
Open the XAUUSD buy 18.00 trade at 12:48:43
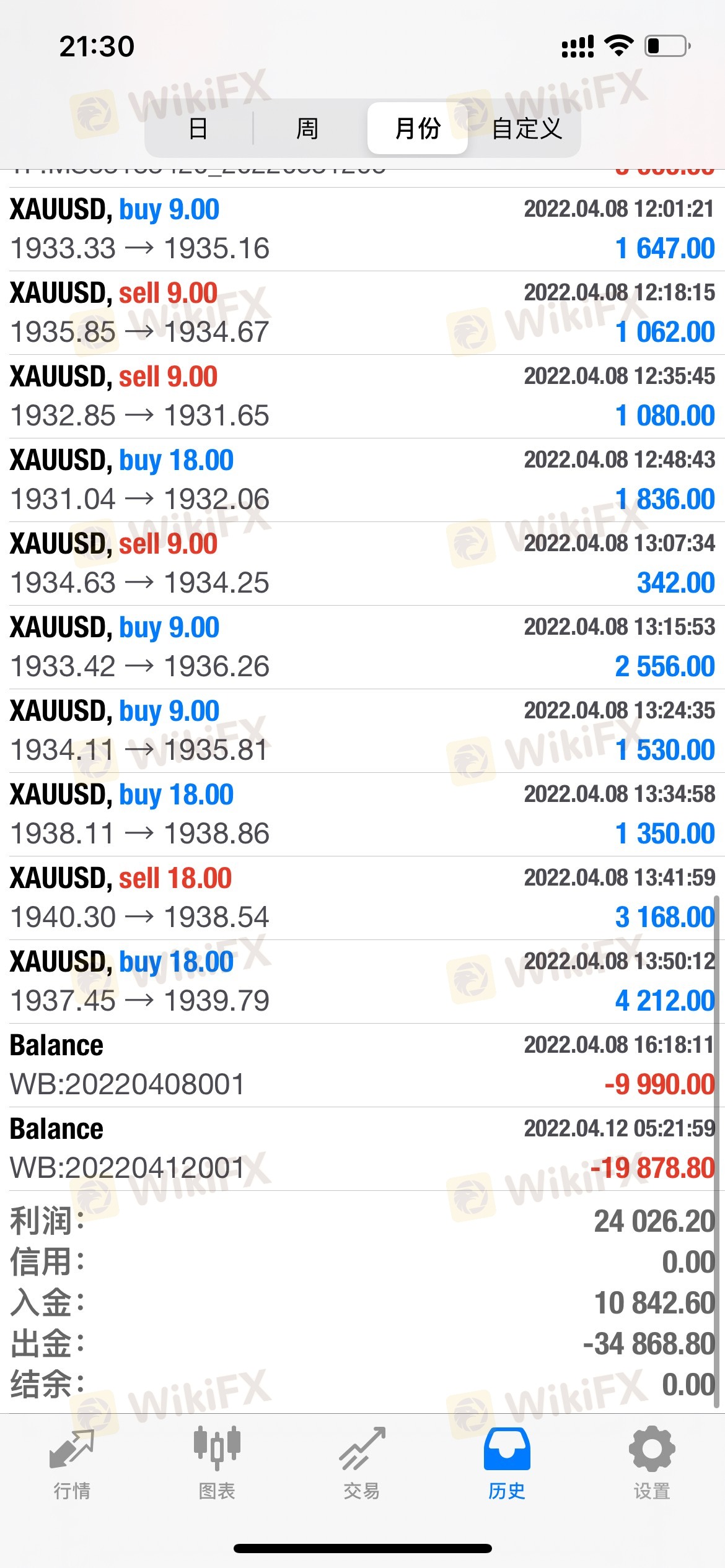pyautogui.click(x=362, y=480)
